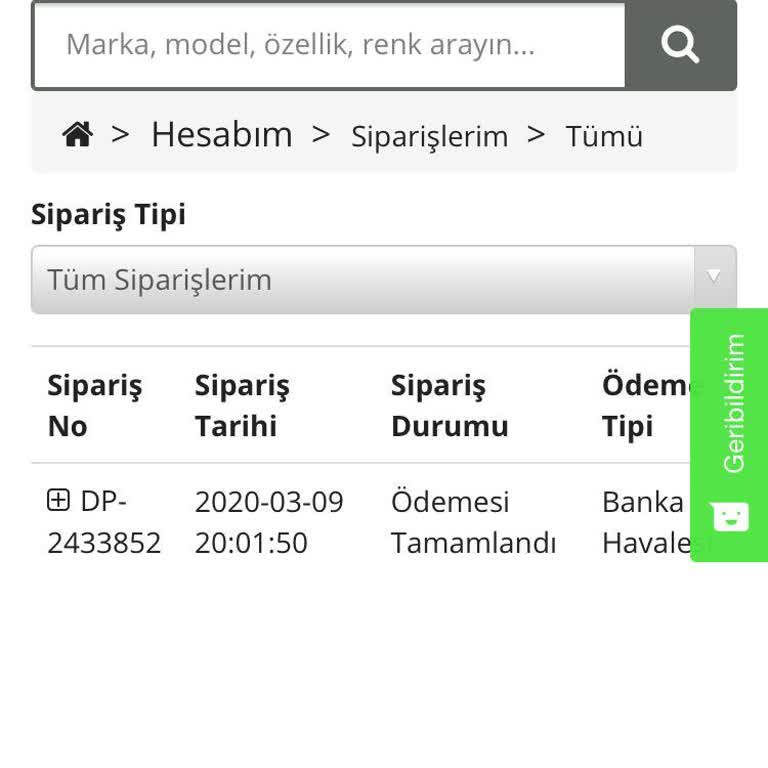This screenshot has width=768, height=768.
Task: Open the Geribildirim feedback tab
Action: 730,435
